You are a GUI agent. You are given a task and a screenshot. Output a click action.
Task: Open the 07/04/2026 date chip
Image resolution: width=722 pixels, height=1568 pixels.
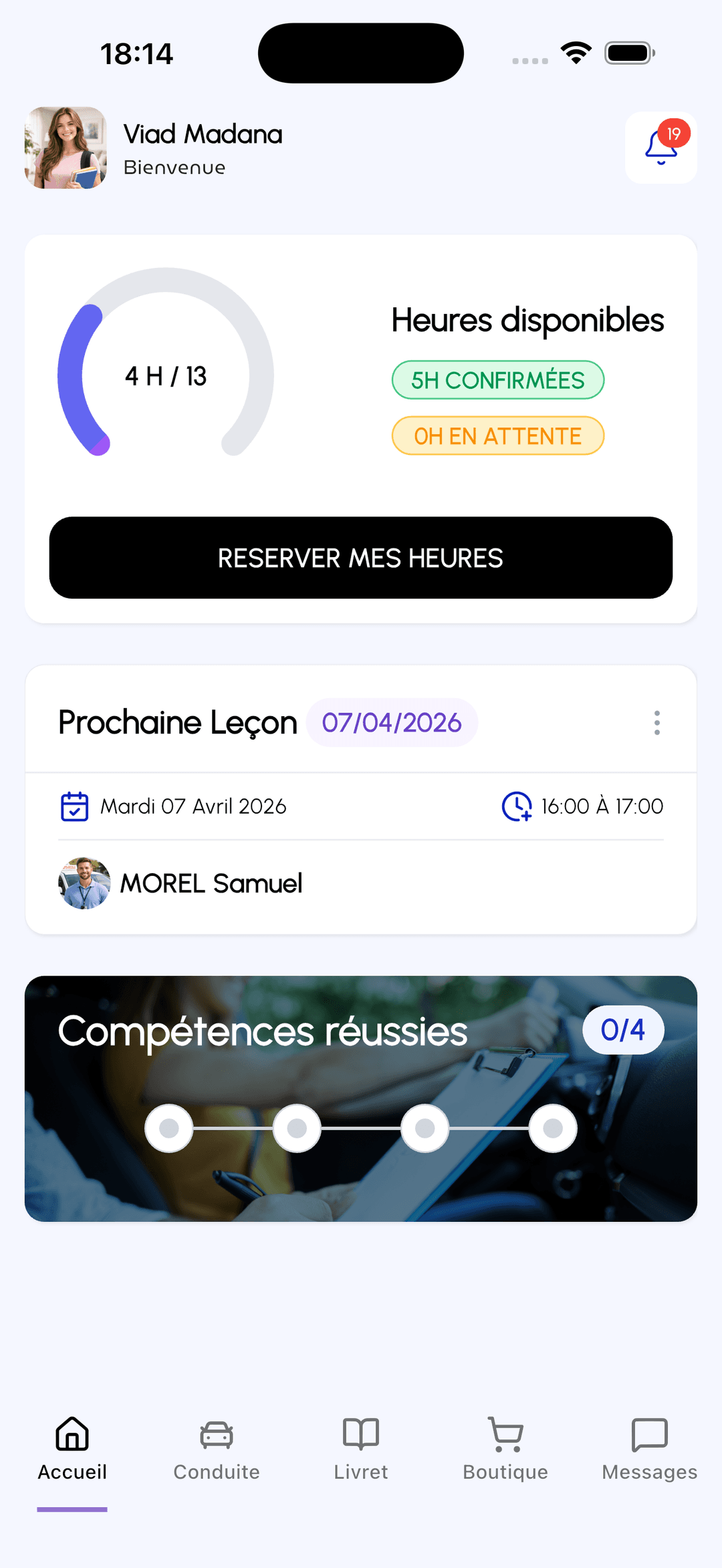click(x=392, y=722)
